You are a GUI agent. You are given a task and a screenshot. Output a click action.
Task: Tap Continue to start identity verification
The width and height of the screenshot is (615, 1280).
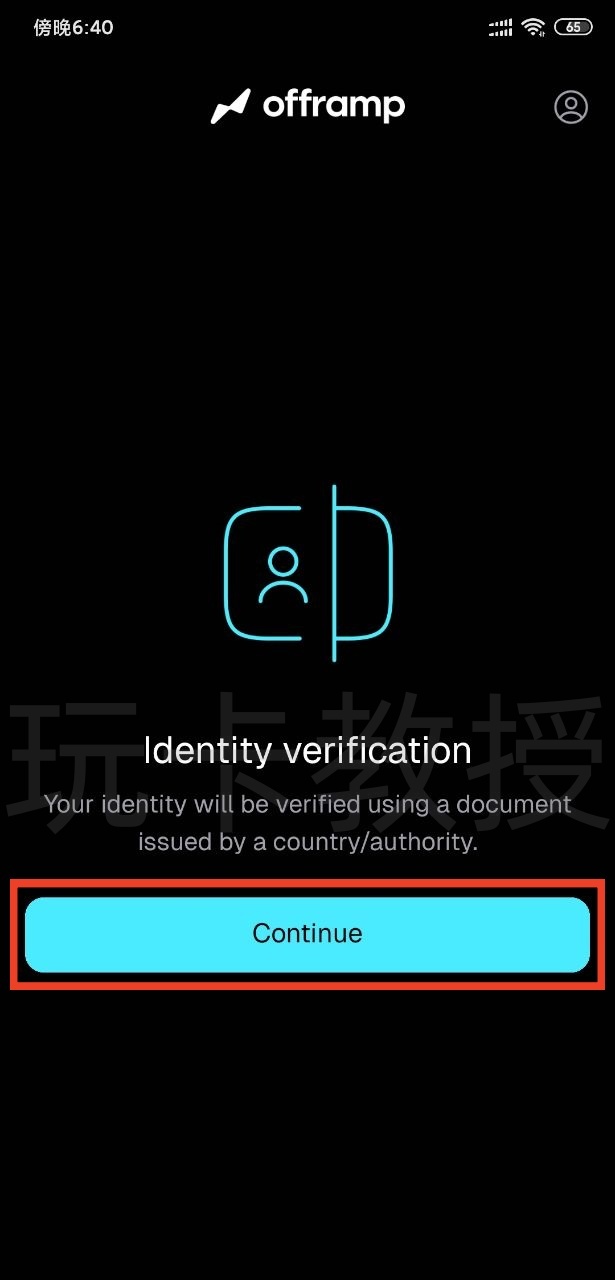click(x=307, y=934)
